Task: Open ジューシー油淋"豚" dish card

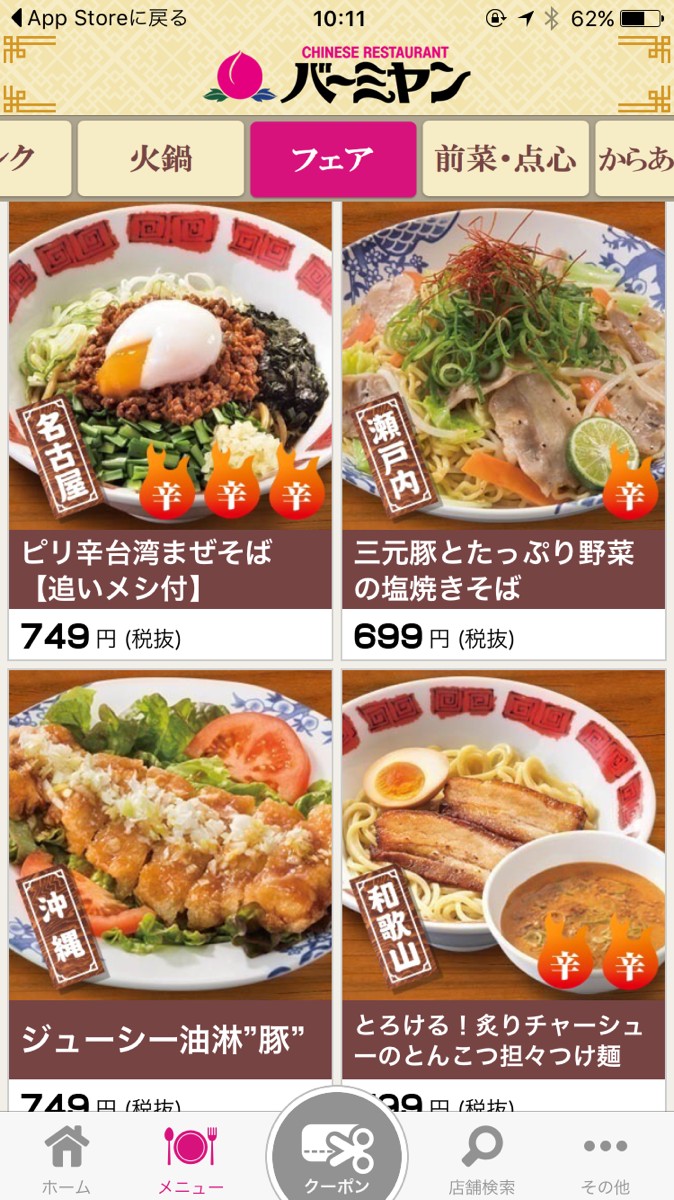Action: [170, 880]
